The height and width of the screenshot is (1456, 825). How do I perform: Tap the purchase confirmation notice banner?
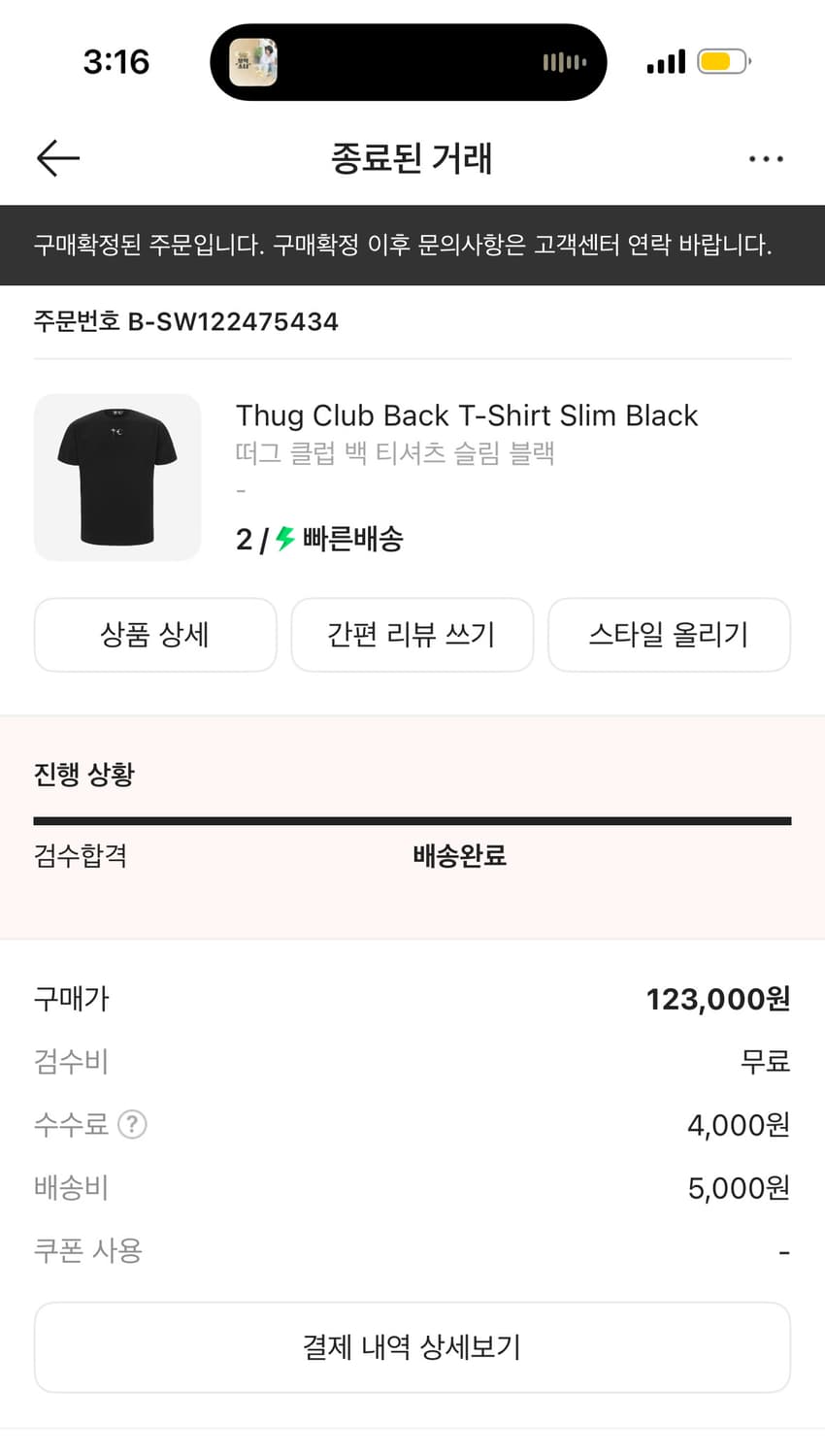pos(412,245)
